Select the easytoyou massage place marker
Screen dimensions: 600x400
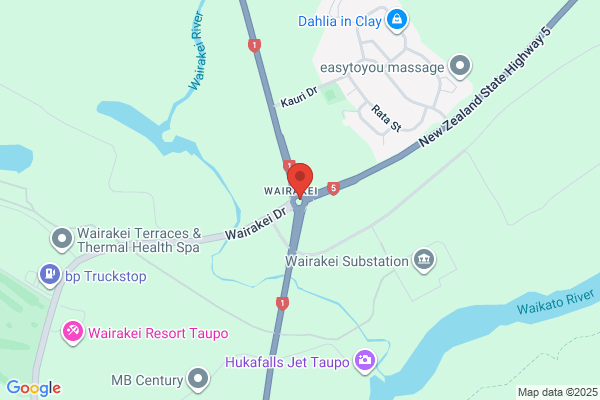coord(460,66)
